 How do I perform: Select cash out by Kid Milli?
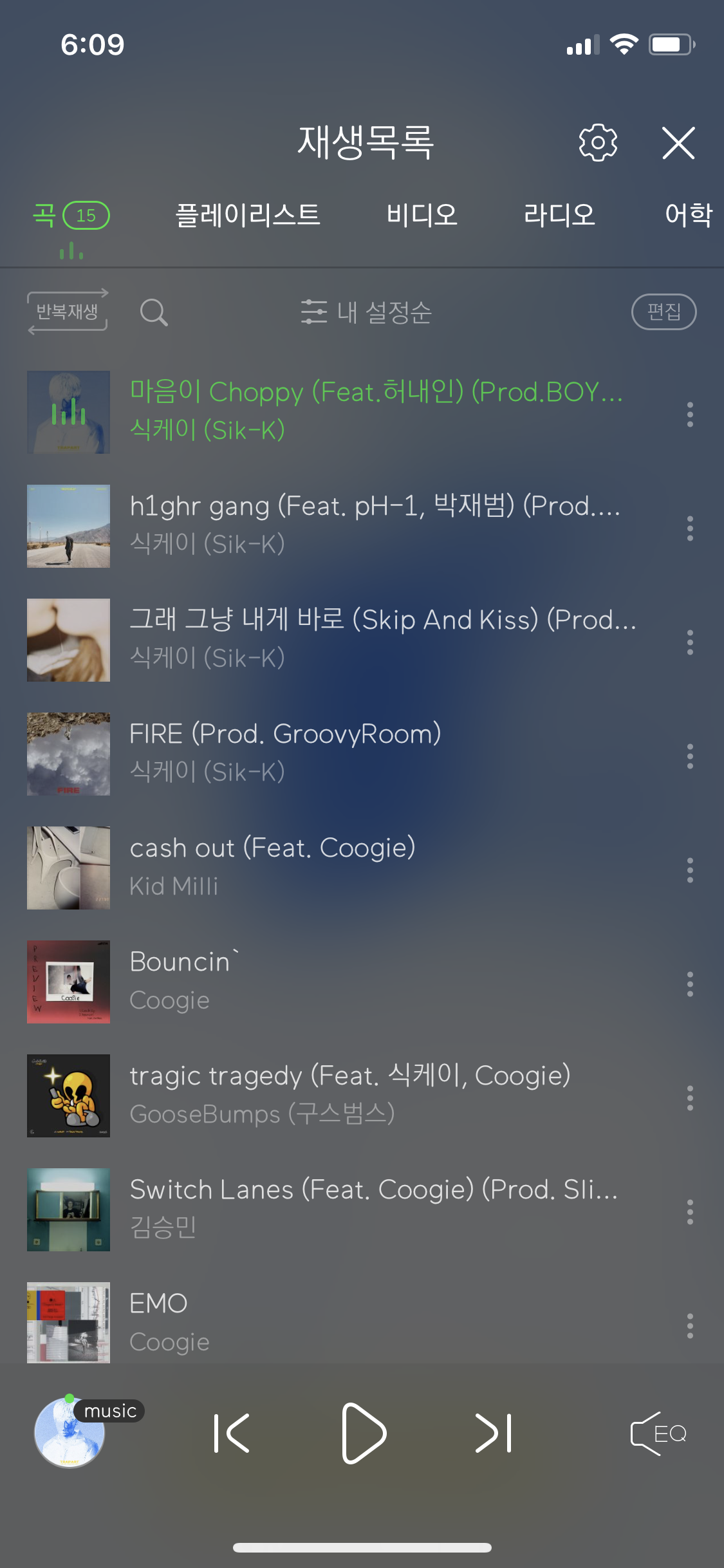coord(274,866)
